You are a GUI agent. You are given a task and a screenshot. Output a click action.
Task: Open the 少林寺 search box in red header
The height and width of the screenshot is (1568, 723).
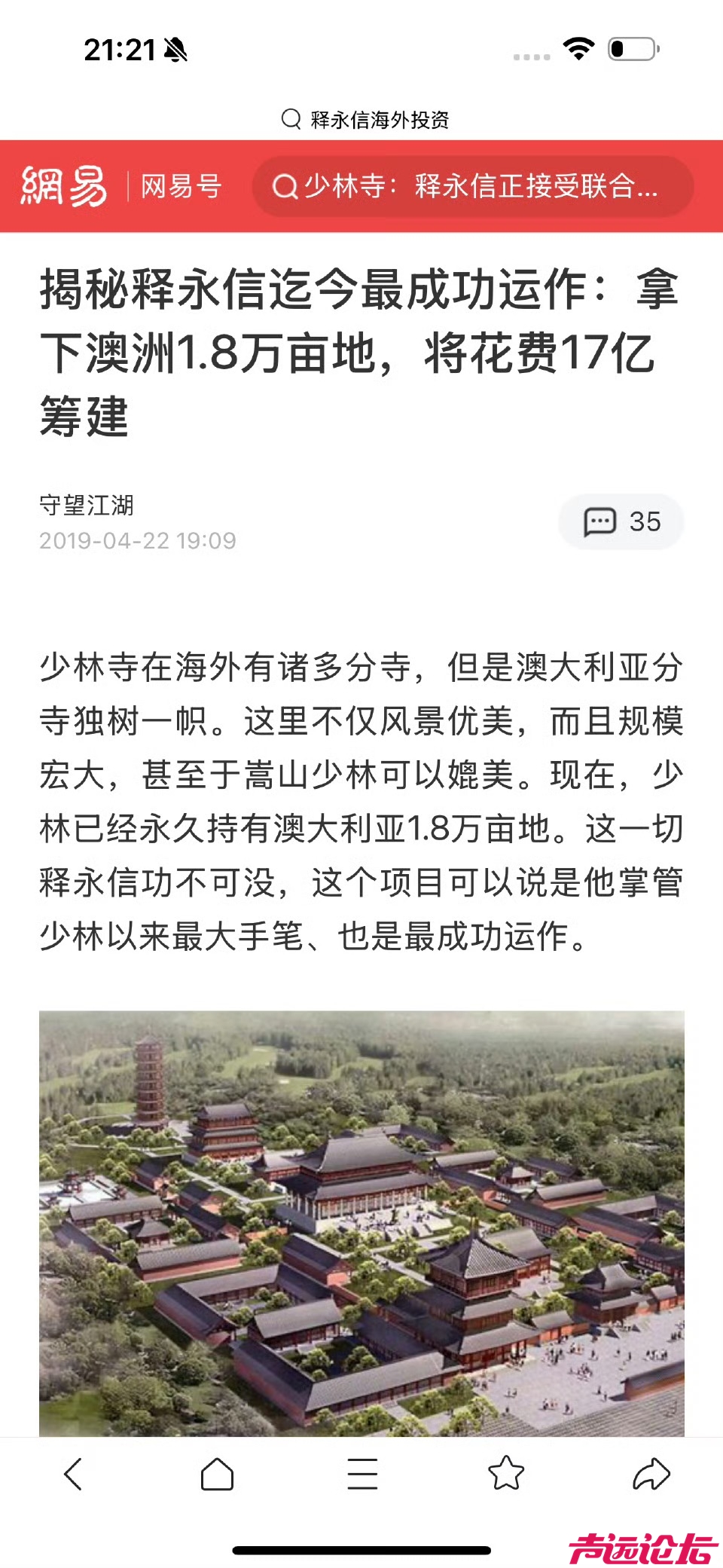pos(471,186)
